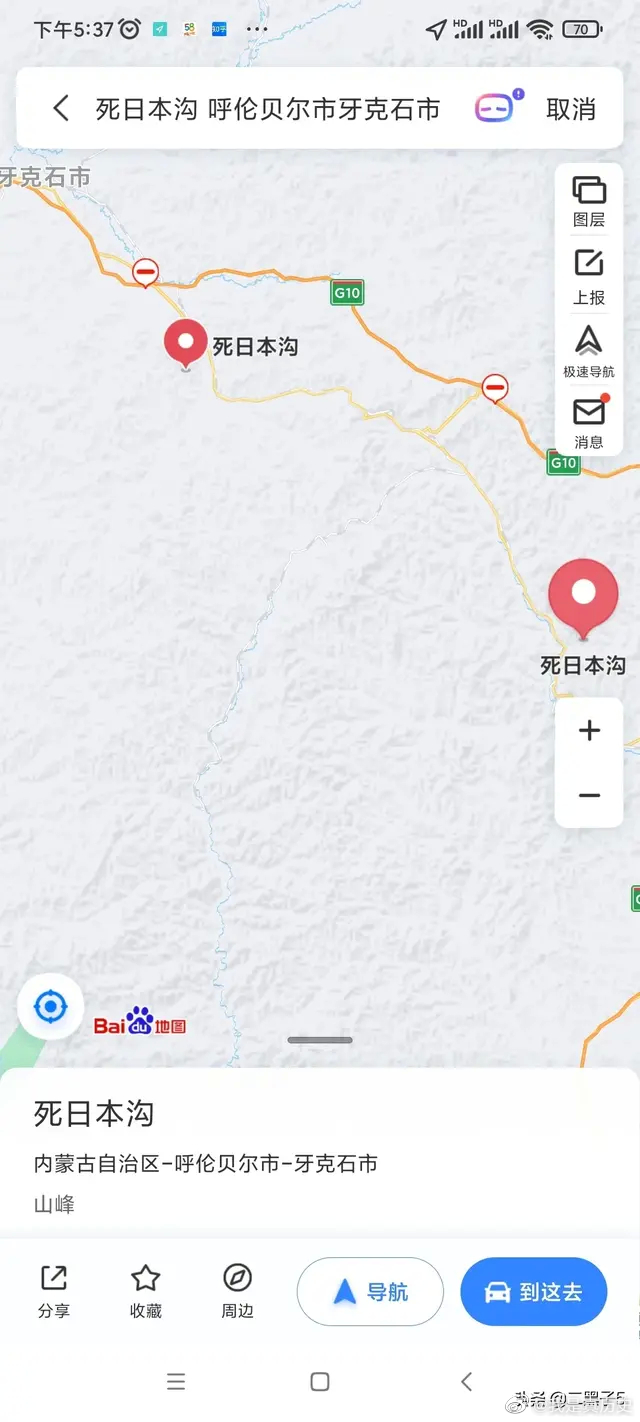This screenshot has width=640, height=1422.
Task: Share this location via 分享
Action: pos(53,1291)
